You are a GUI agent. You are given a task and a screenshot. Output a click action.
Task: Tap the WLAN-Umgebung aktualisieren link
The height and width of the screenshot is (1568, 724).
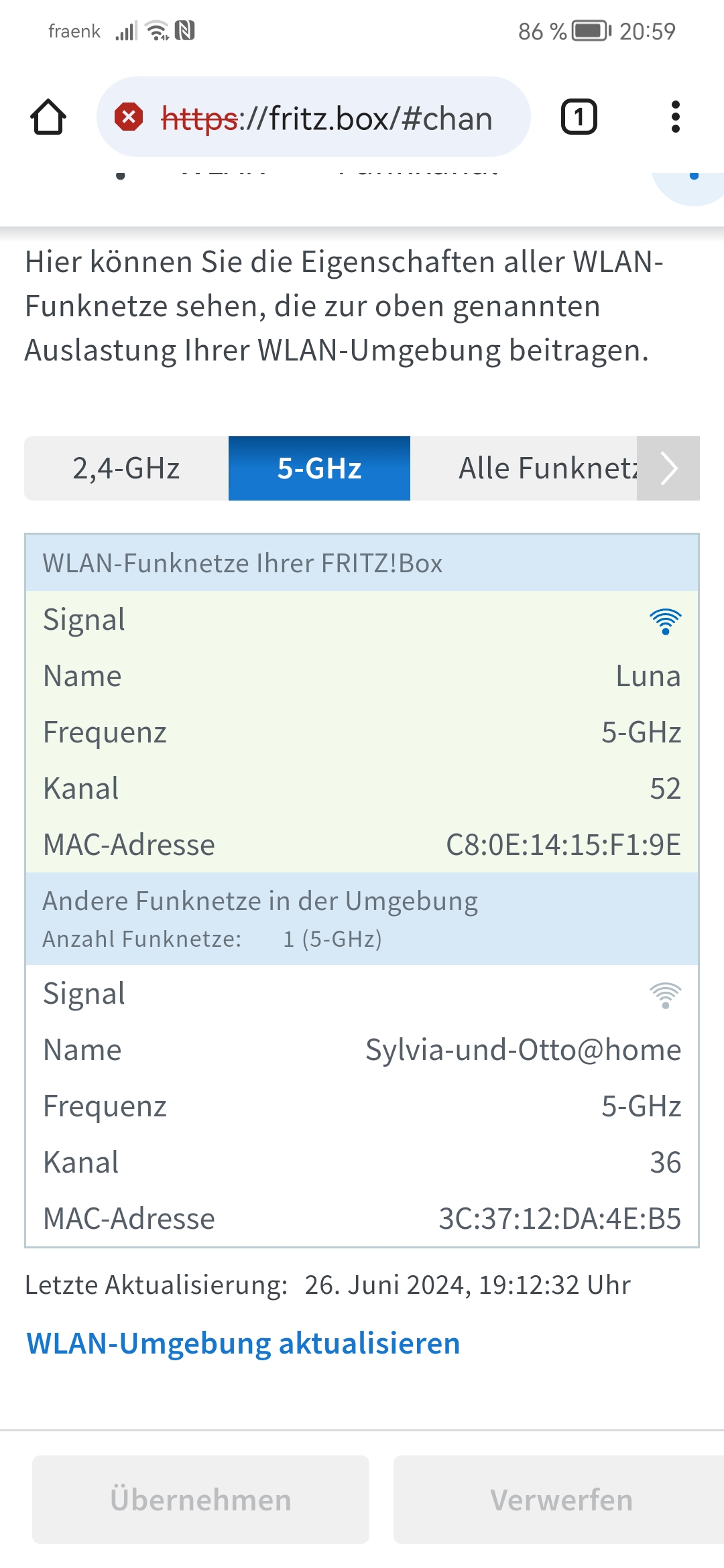[243, 1344]
